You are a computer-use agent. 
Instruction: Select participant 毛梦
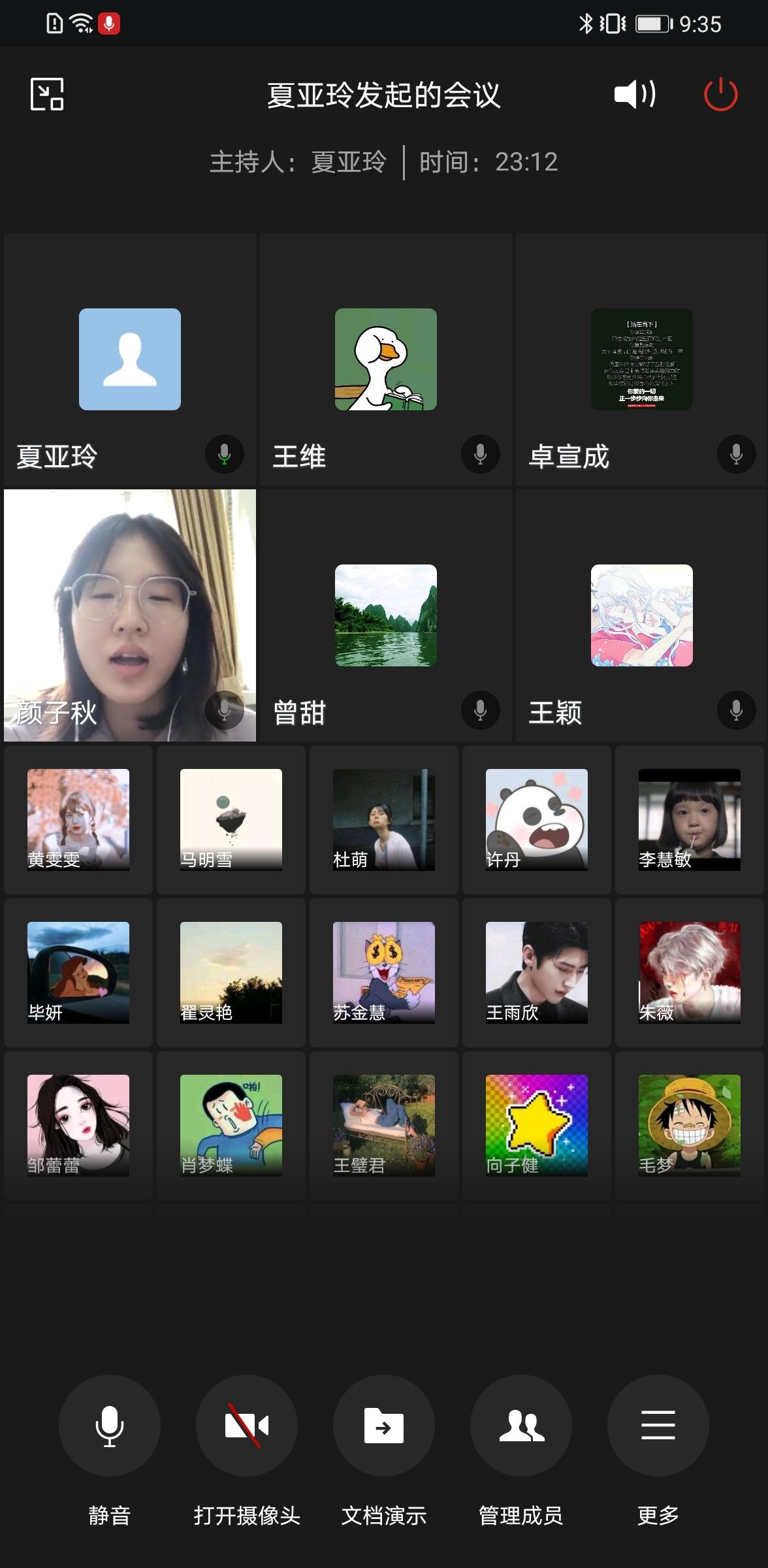(690, 1125)
